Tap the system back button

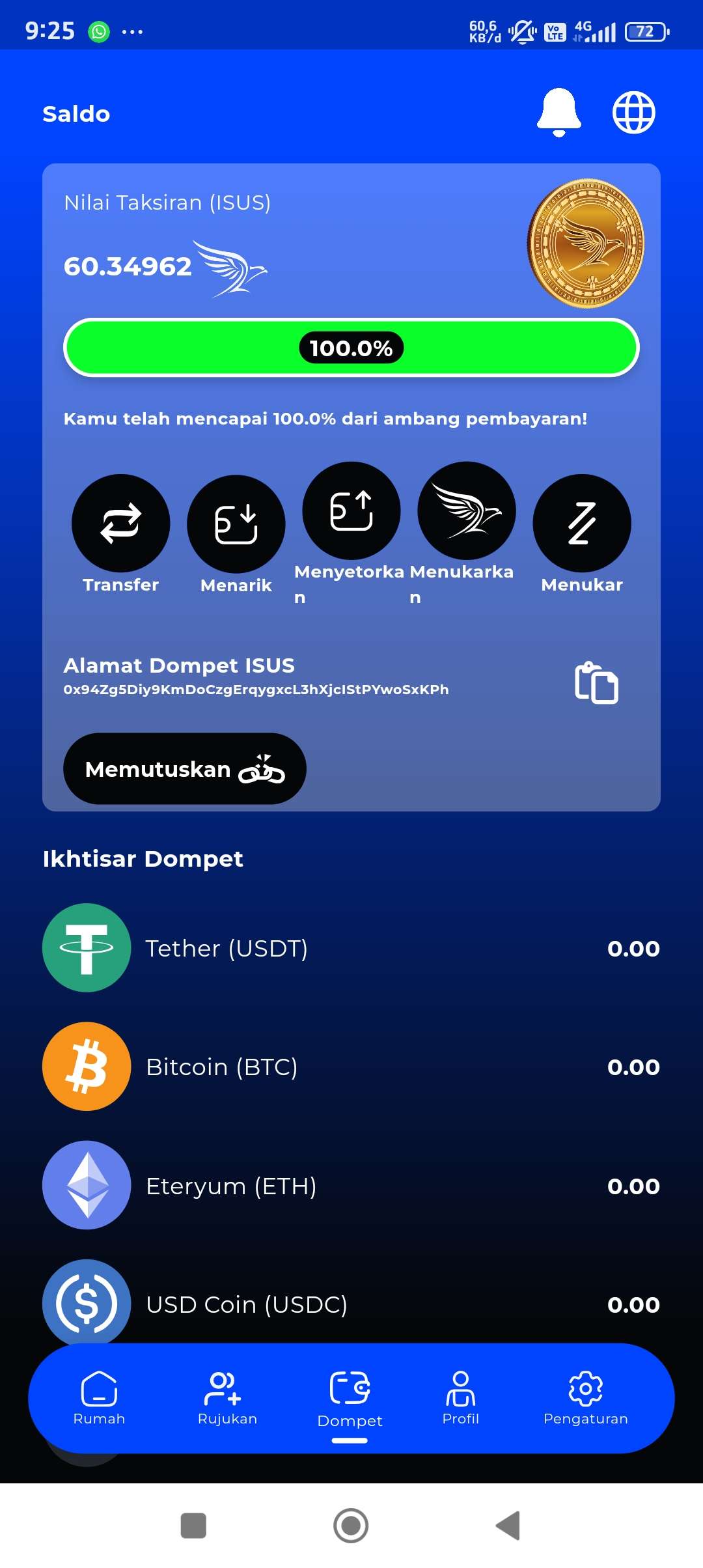tap(508, 1525)
